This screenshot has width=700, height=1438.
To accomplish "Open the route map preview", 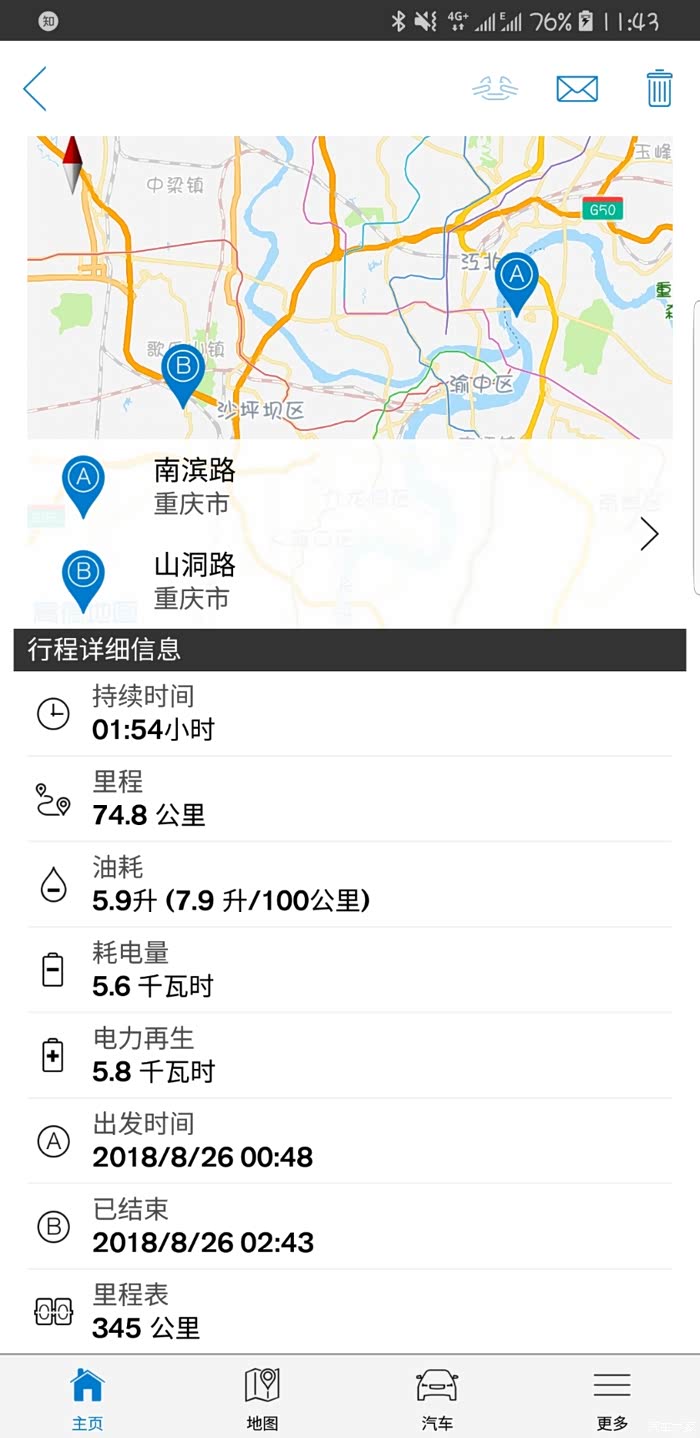I will pyautogui.click(x=350, y=288).
